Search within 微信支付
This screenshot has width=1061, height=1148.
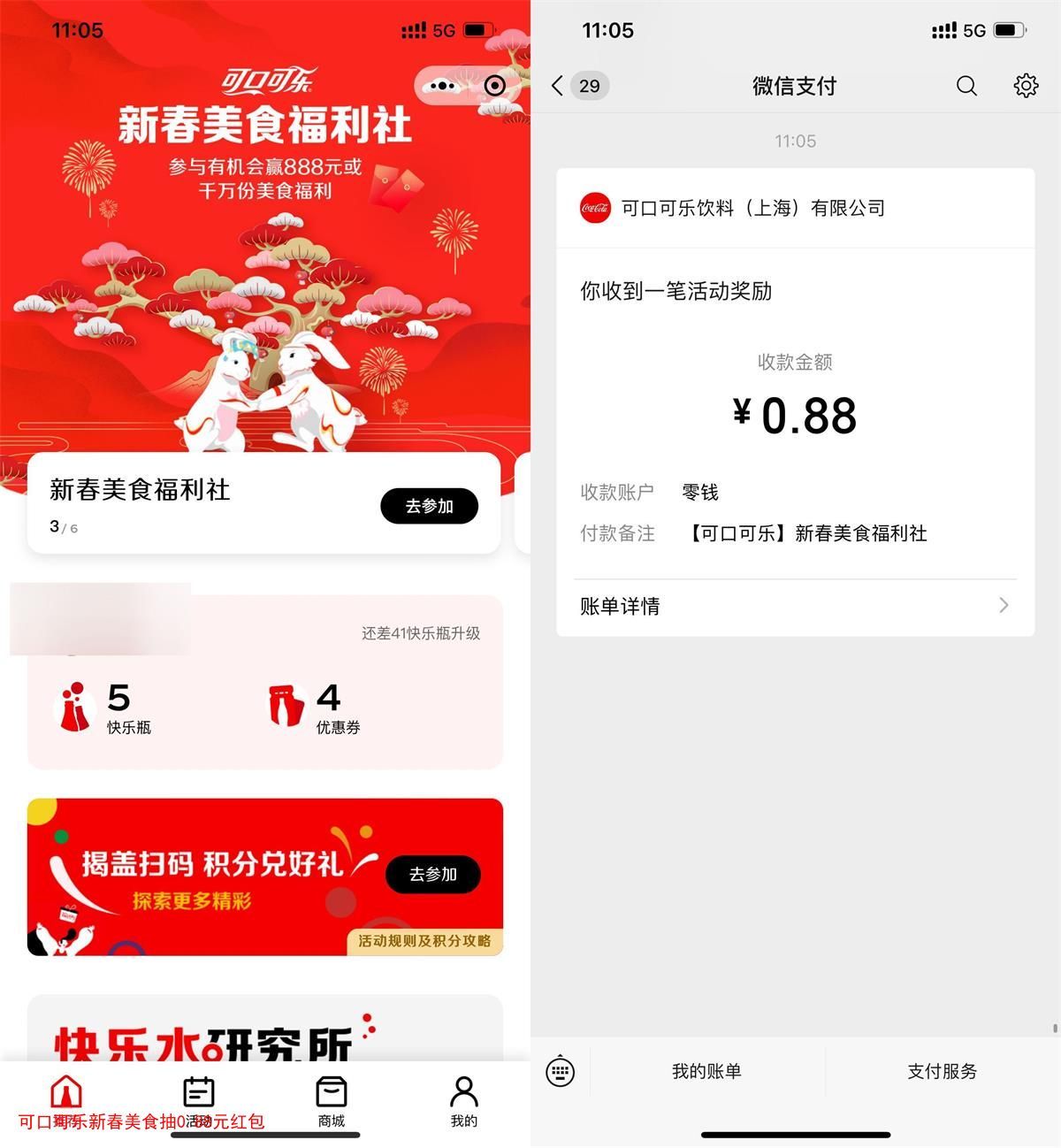pyautogui.click(x=966, y=86)
